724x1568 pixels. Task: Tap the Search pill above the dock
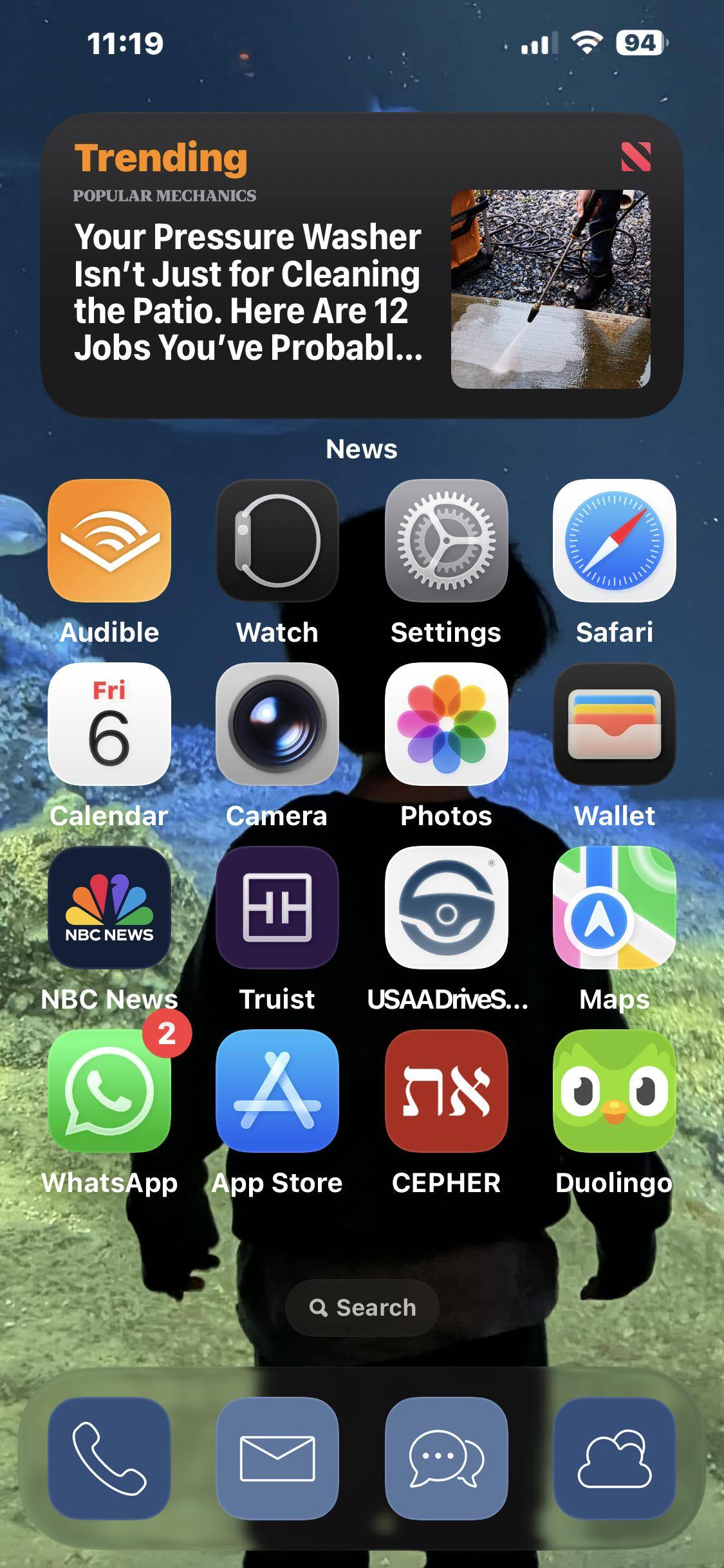tap(362, 1308)
